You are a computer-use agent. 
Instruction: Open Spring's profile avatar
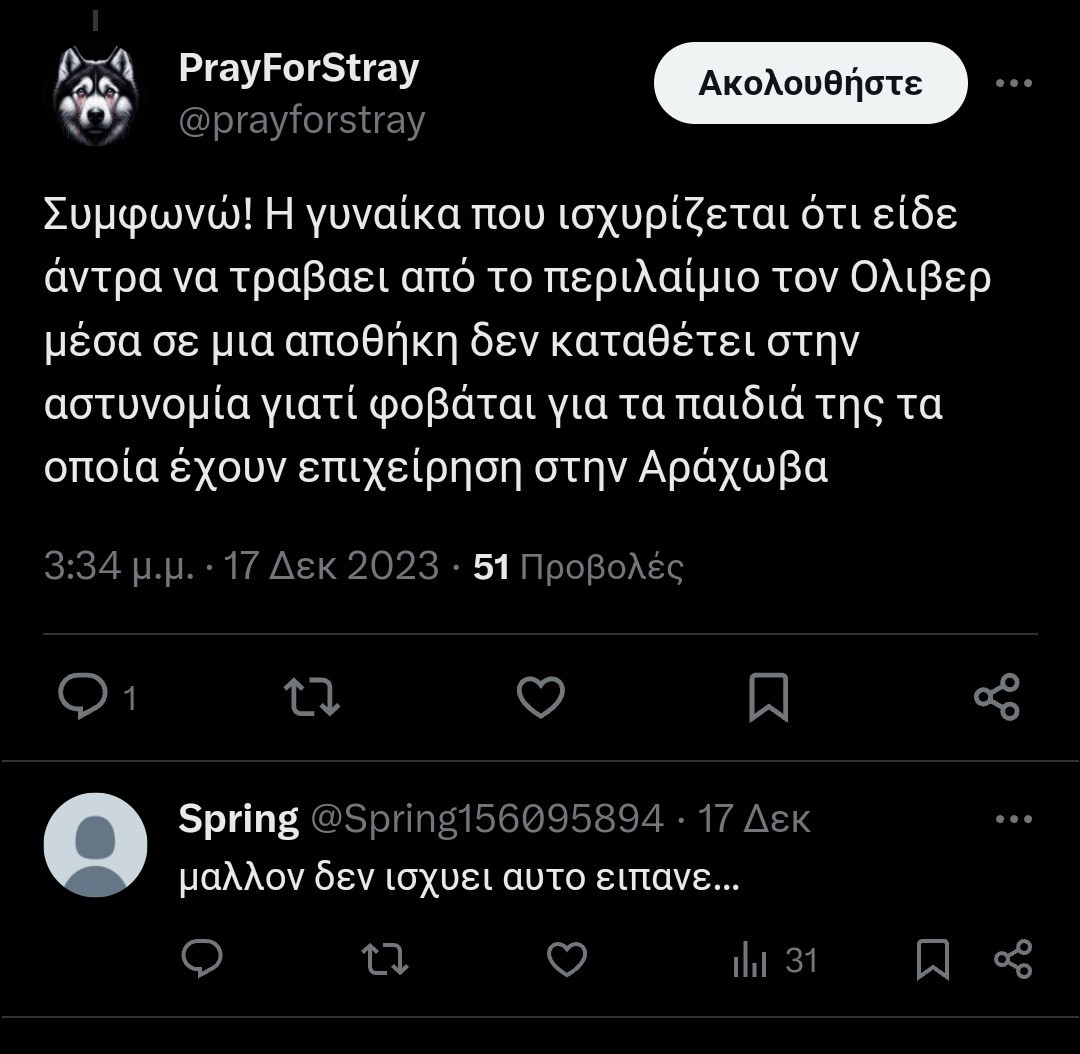pos(95,845)
